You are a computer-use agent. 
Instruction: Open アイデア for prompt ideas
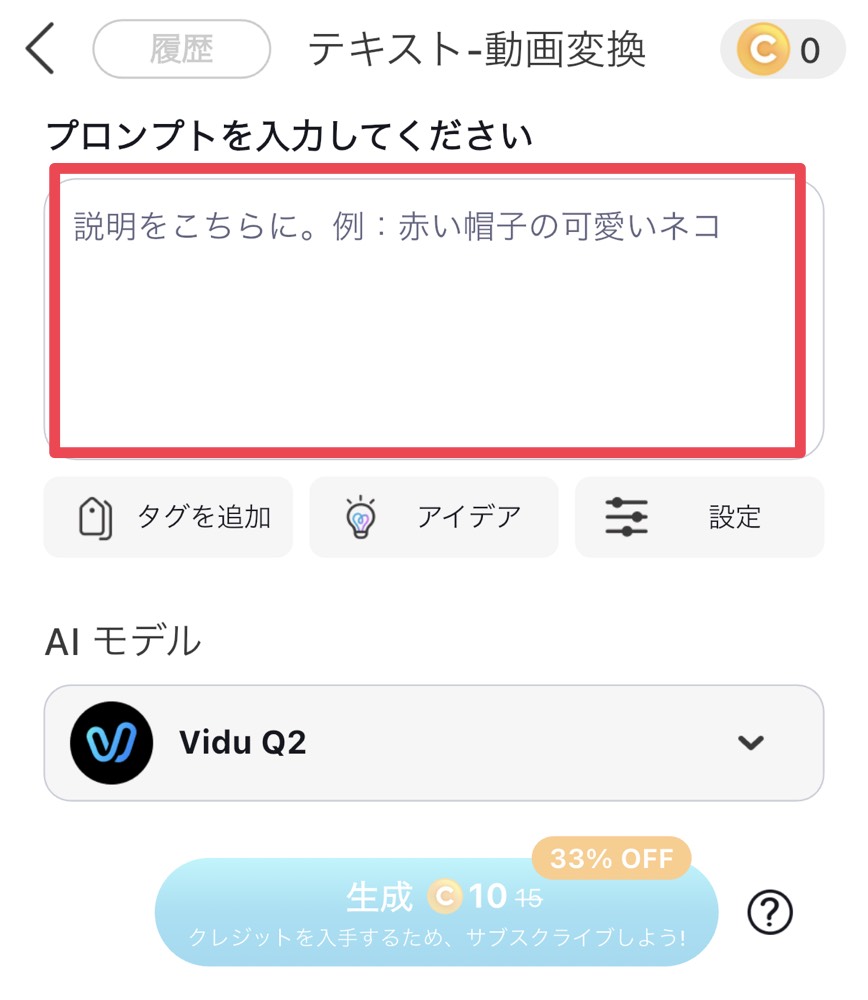coord(433,517)
